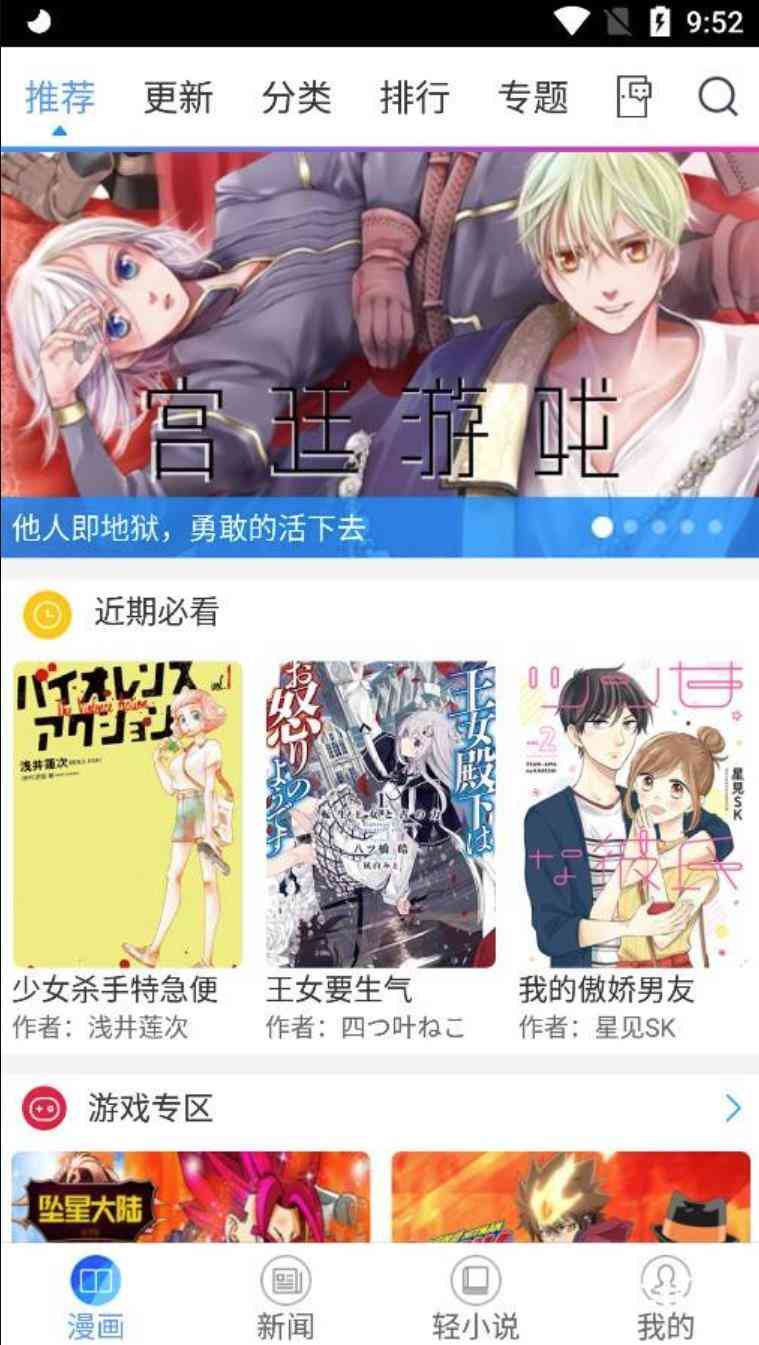The width and height of the screenshot is (759, 1345).
Task: Select the 漫画 bottom tab
Action: (95, 1297)
